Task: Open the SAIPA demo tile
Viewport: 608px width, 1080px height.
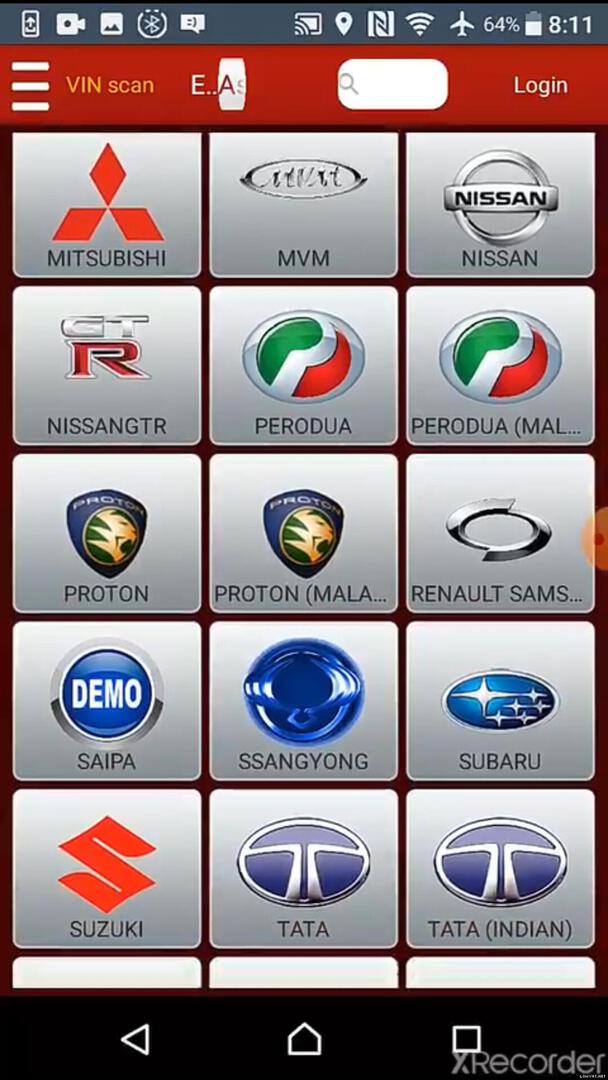Action: click(107, 700)
